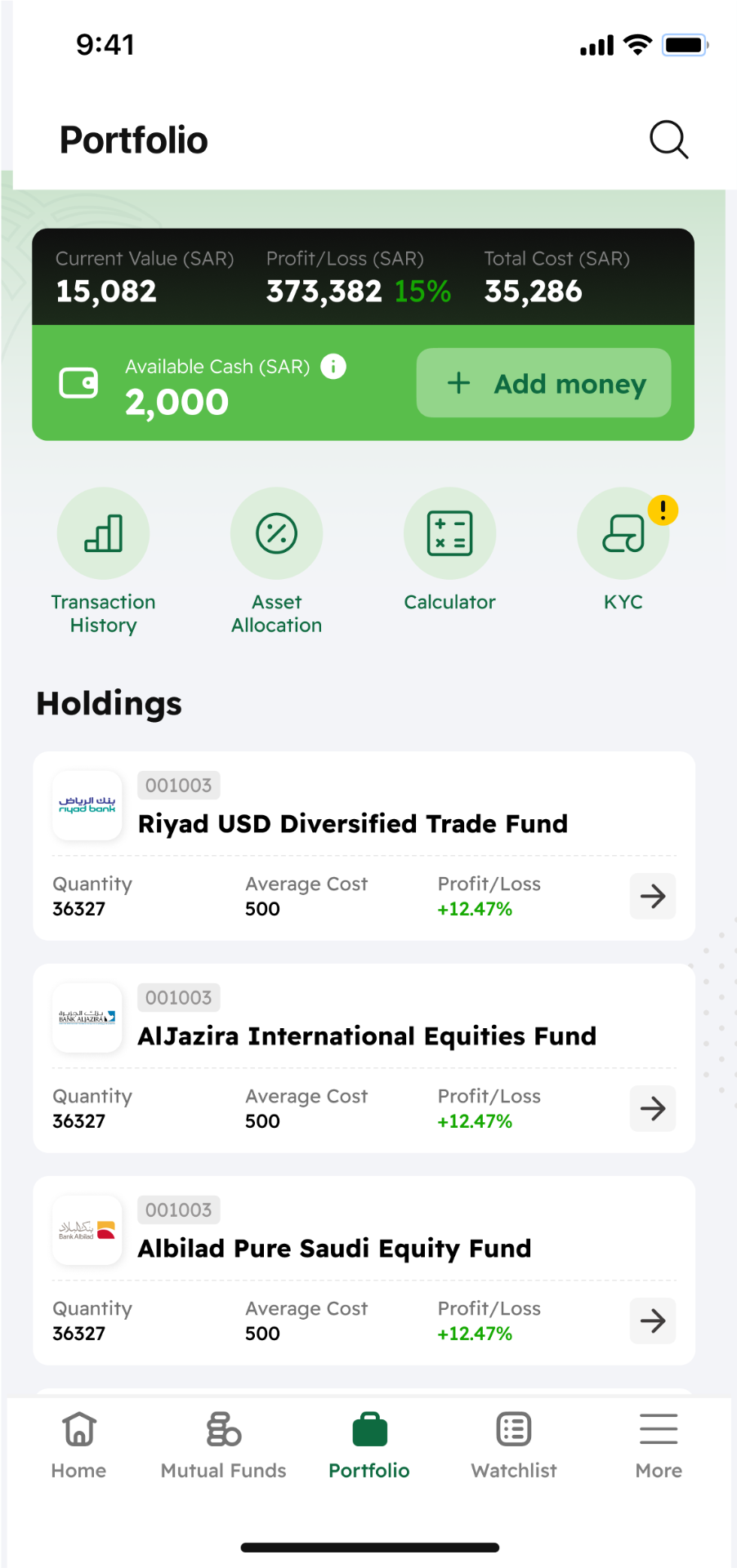Tap the info icon next to Available Cash
The height and width of the screenshot is (1568, 737).
click(x=333, y=367)
